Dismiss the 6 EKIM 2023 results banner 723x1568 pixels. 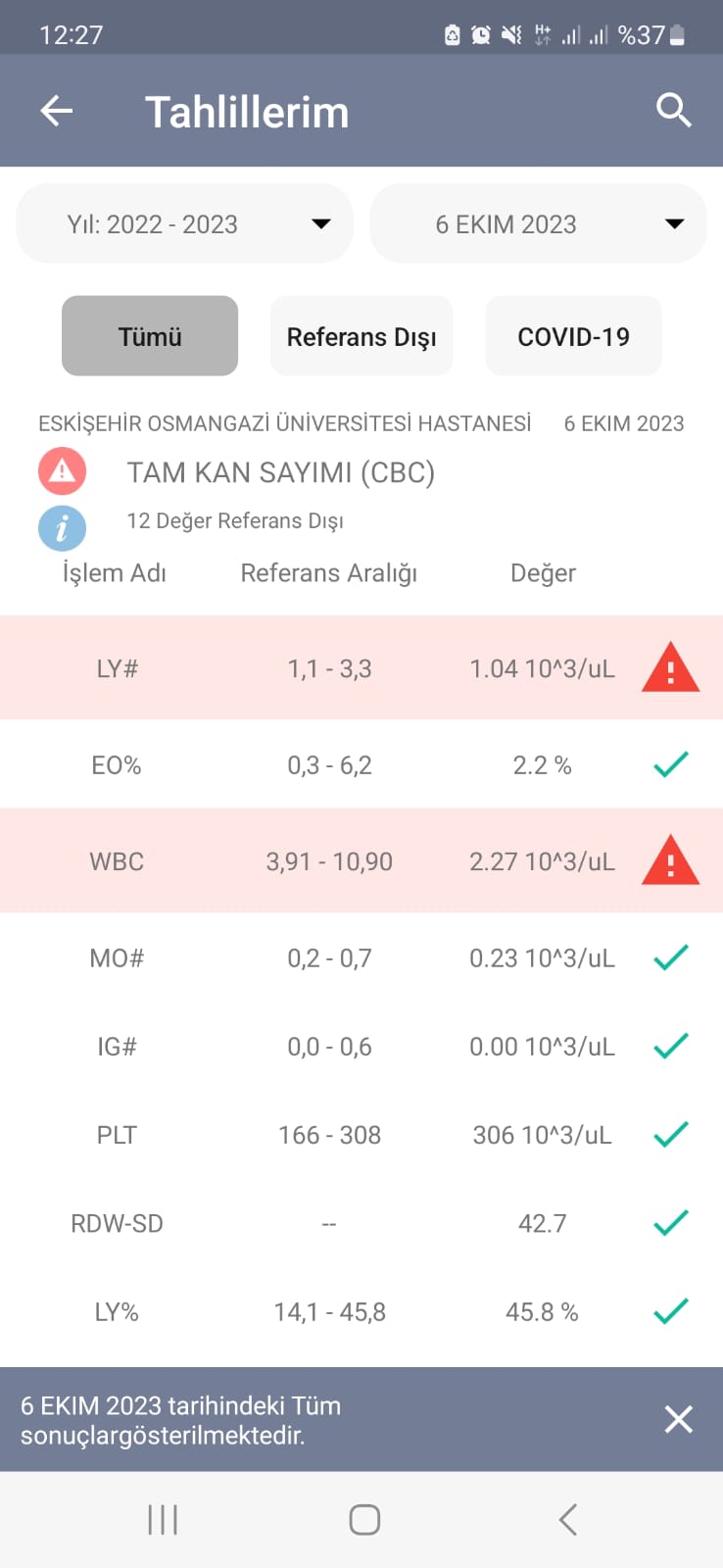pyautogui.click(x=678, y=1419)
